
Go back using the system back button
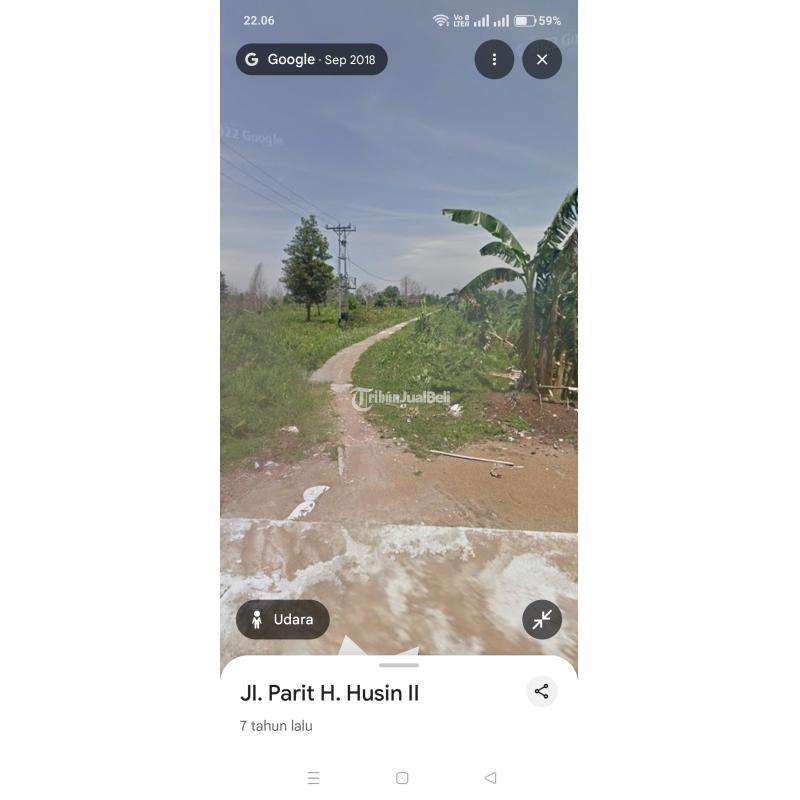pyautogui.click(x=490, y=778)
